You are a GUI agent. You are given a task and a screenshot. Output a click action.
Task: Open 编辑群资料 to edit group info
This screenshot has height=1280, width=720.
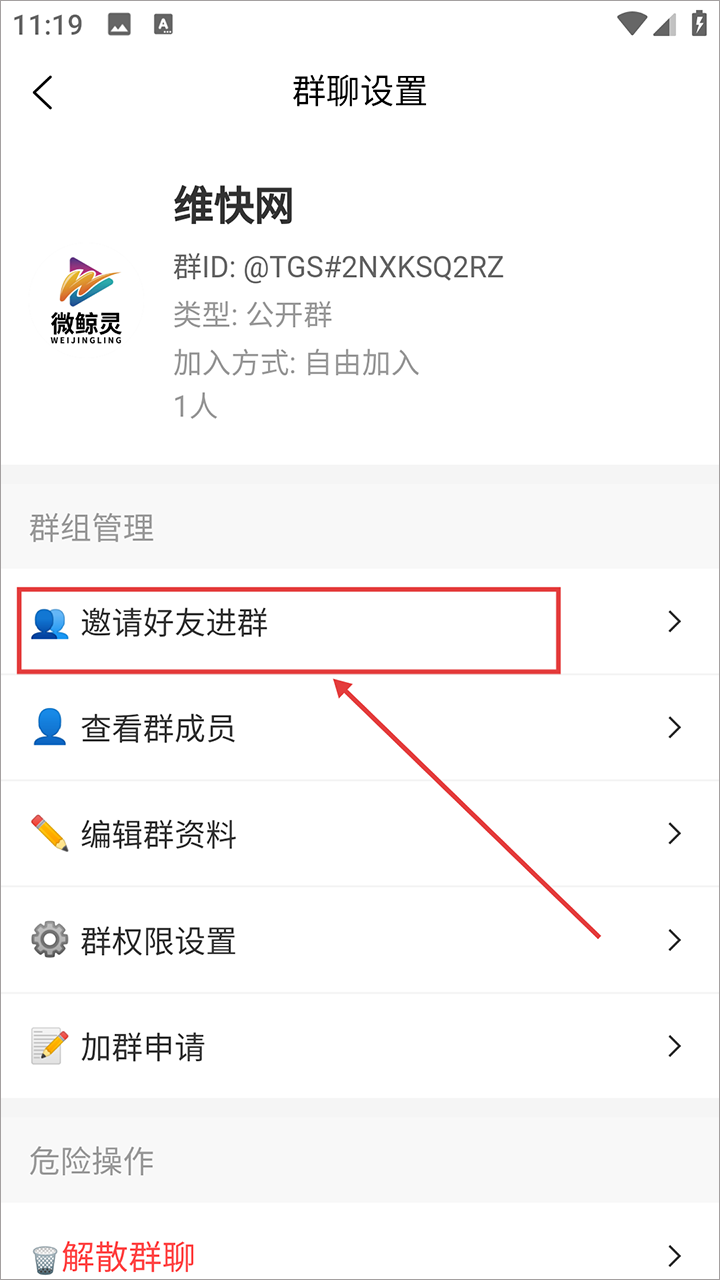359,834
